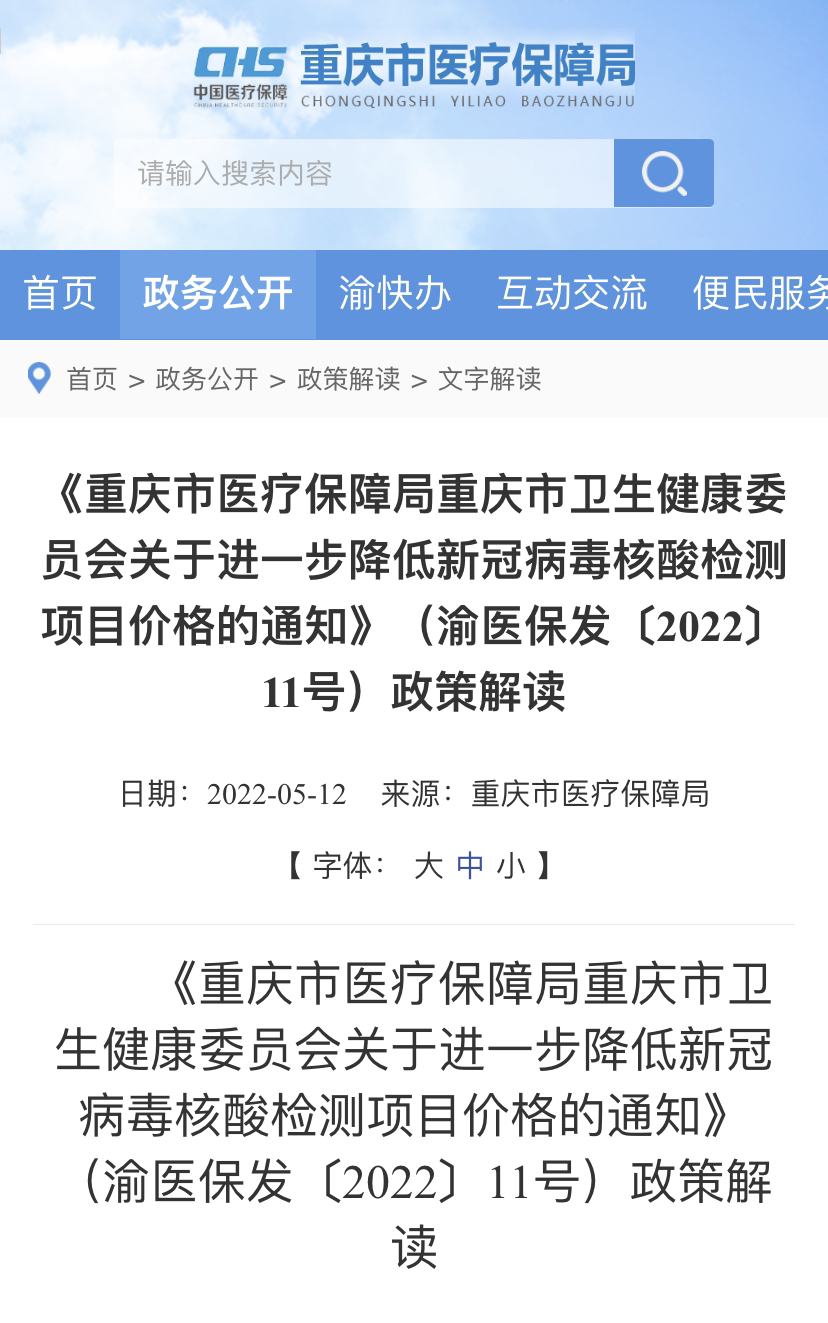Open 文字解读 breadcrumb link

point(490,379)
